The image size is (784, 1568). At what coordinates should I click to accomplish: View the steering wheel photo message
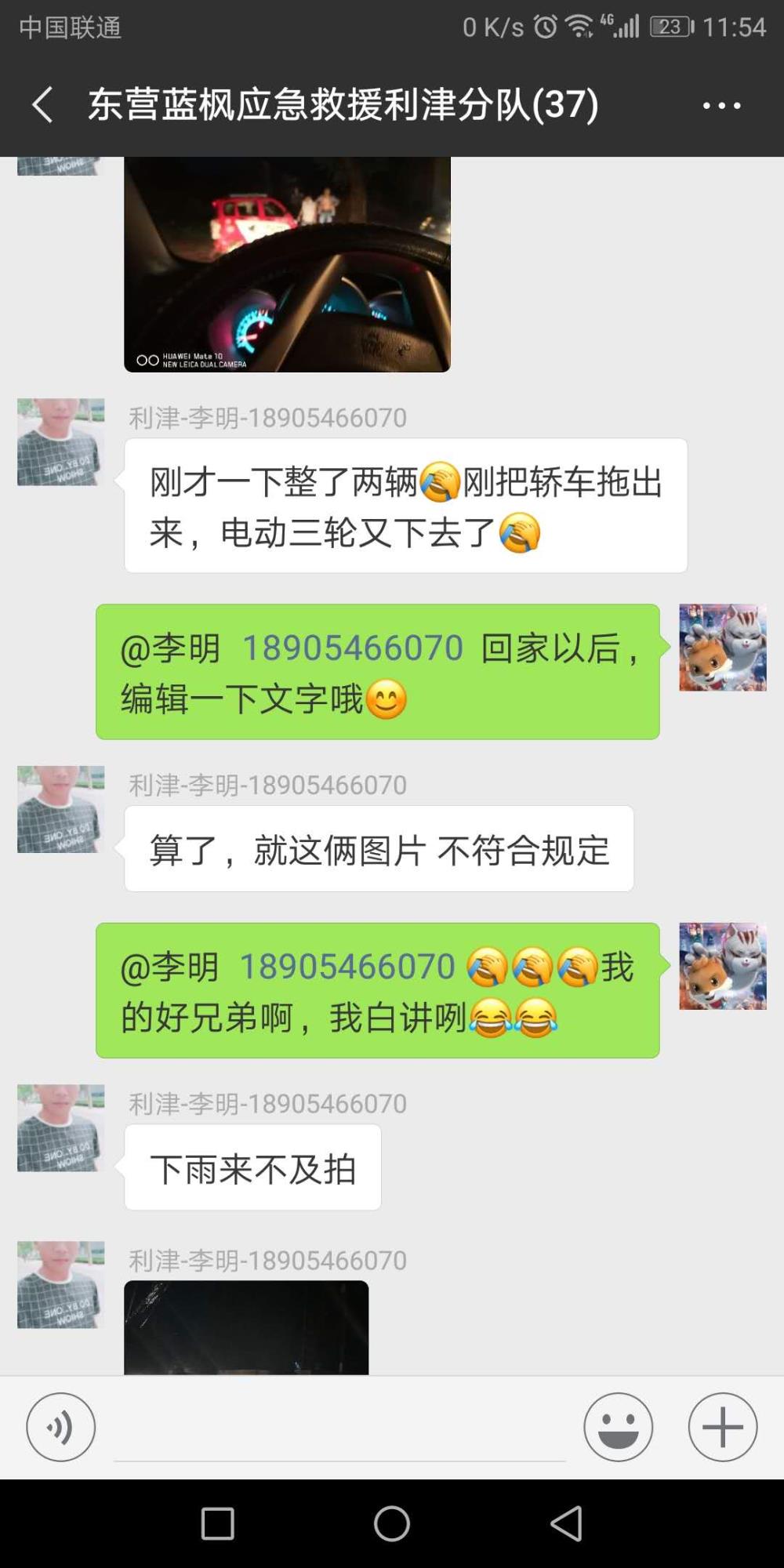coord(287,264)
